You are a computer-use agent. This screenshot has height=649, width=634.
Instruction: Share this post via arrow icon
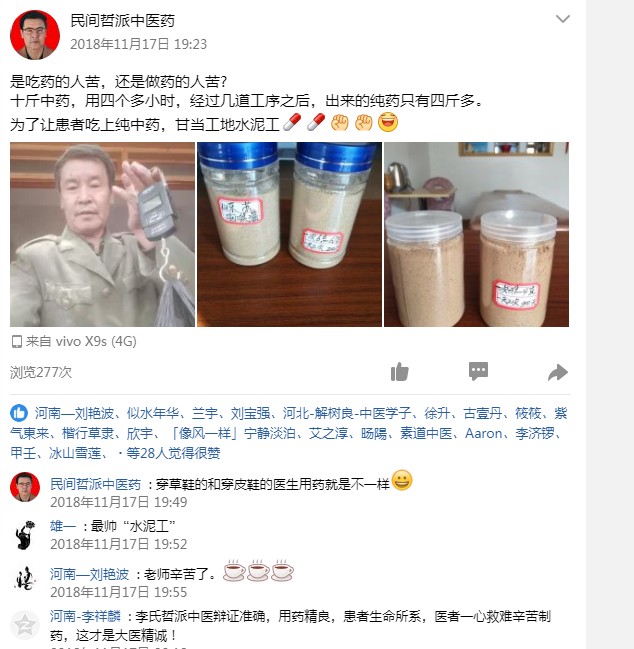coord(557,372)
